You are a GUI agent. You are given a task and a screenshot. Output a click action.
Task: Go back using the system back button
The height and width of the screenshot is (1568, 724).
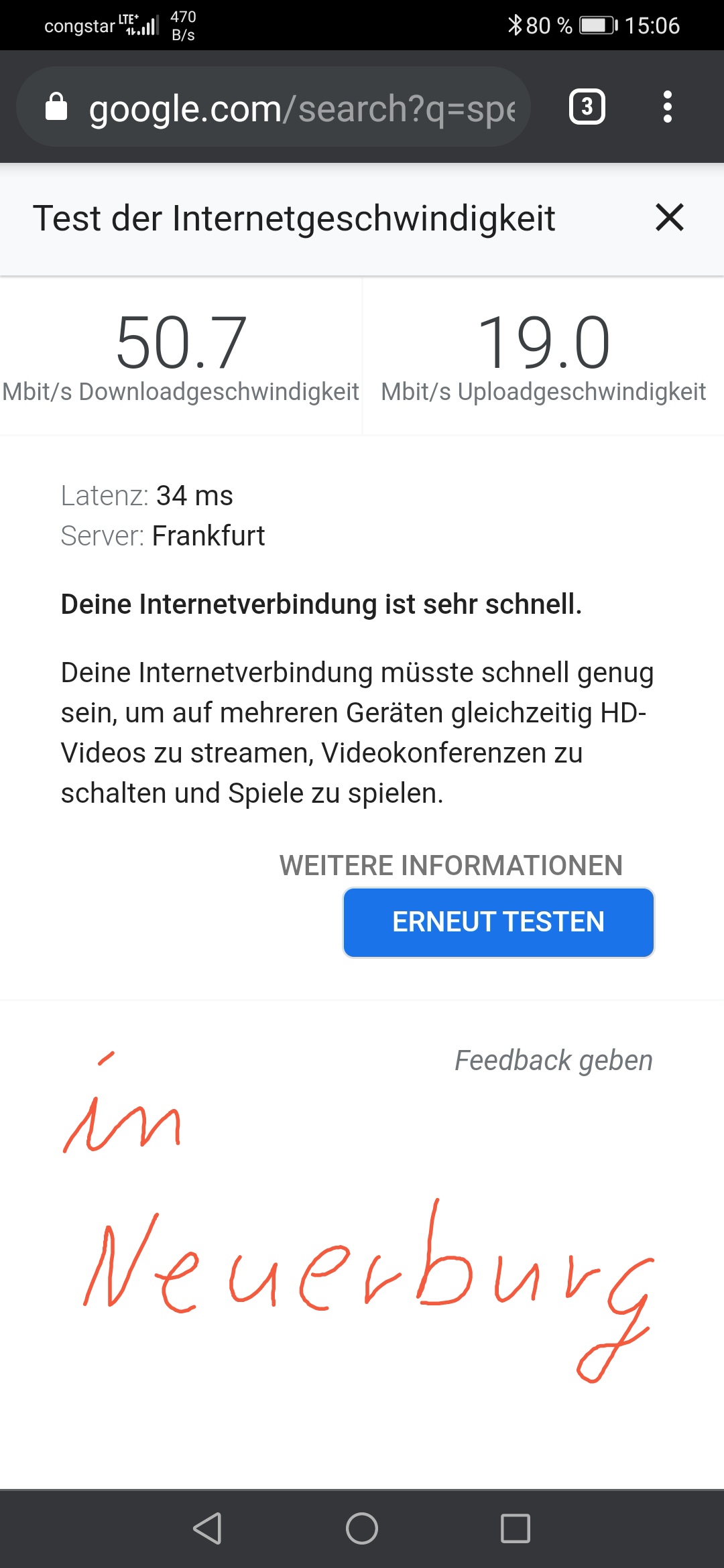pos(207,1528)
